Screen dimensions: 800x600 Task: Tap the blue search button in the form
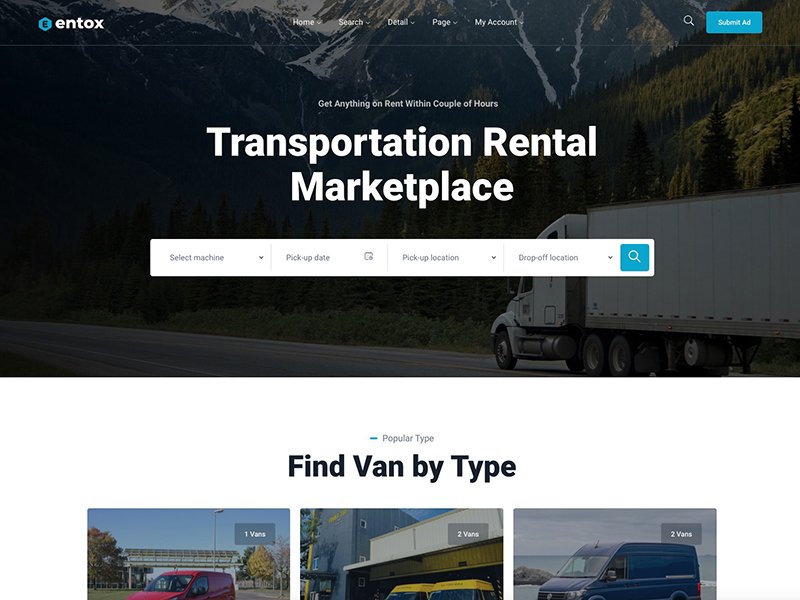634,257
